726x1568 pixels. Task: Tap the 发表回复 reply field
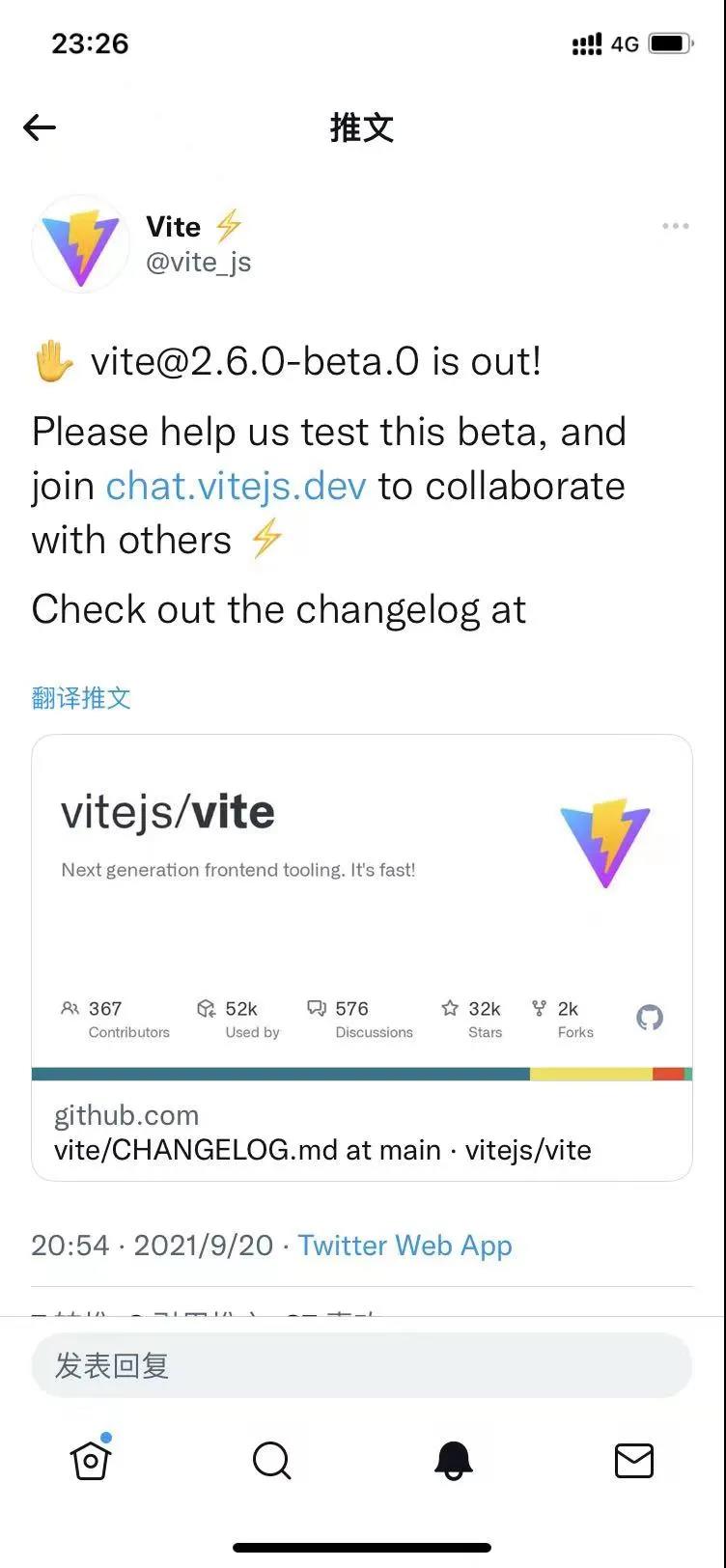pyautogui.click(x=362, y=1365)
